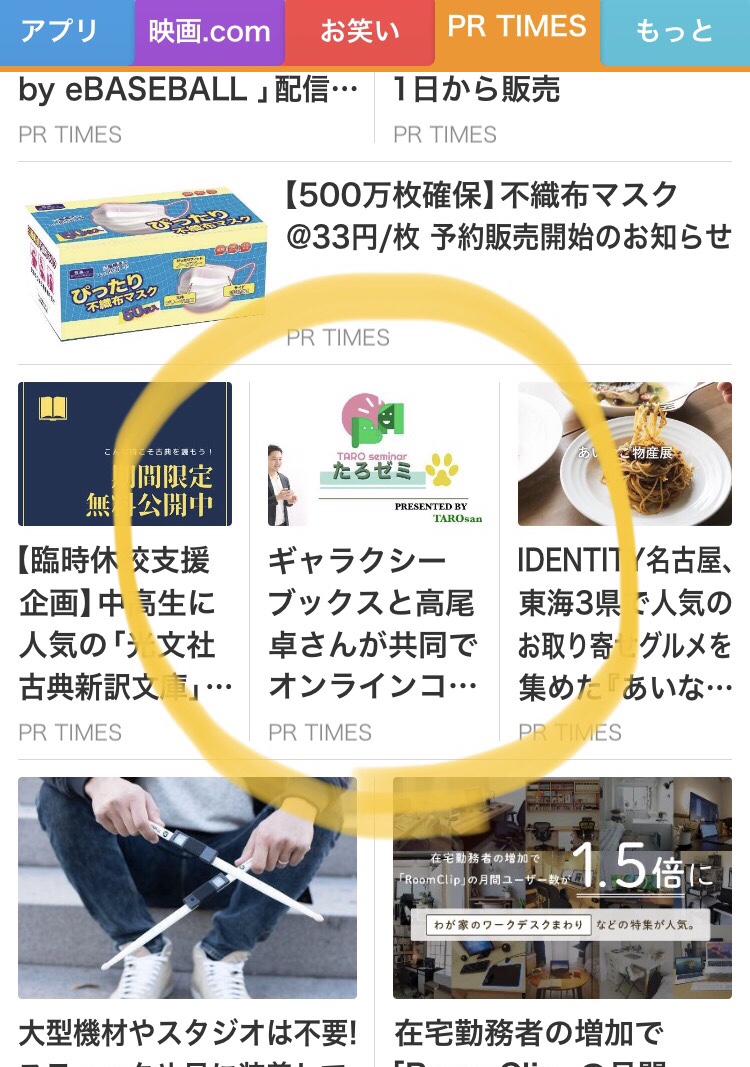750x1067 pixels.
Task: Switch to the お笑い tab
Action: point(359,31)
